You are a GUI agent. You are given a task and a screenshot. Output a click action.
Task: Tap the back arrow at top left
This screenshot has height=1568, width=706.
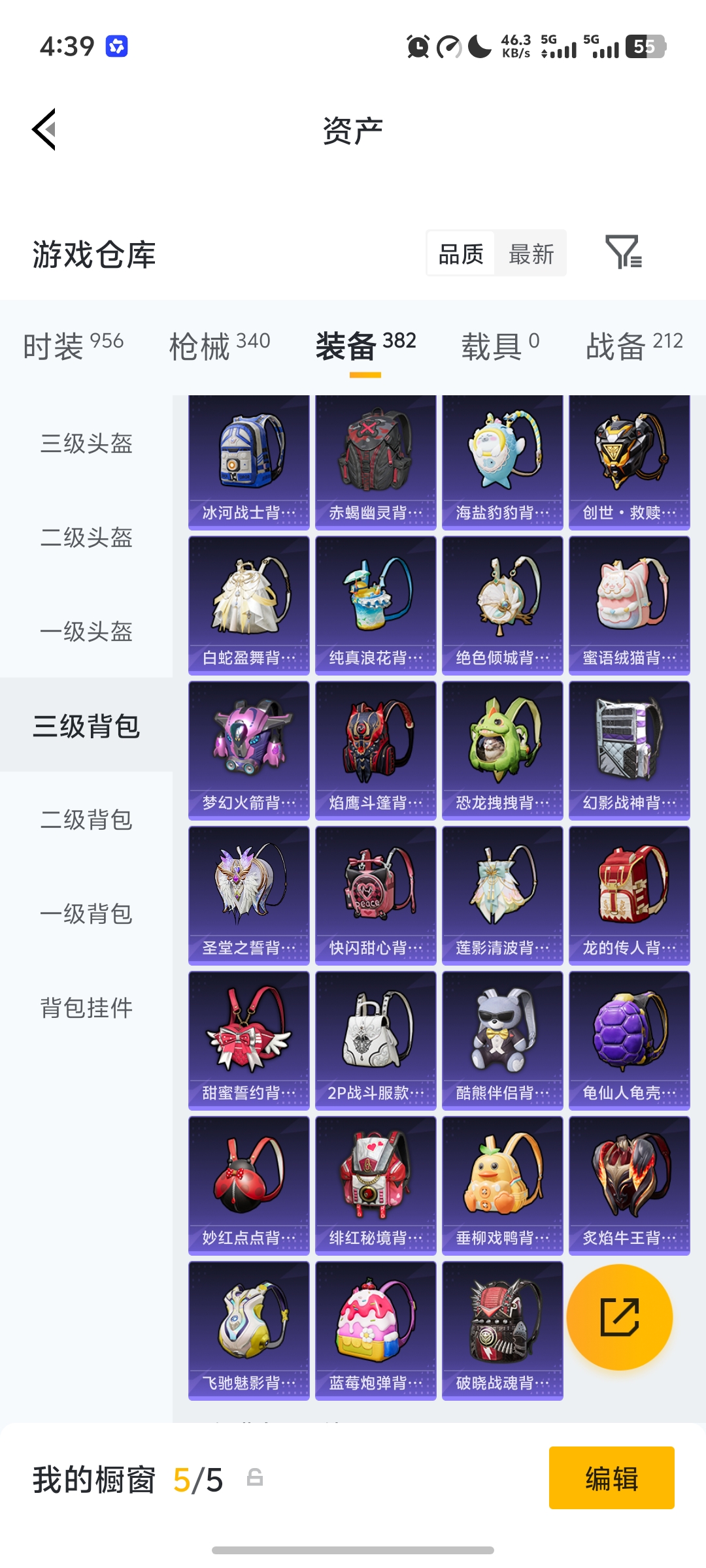click(x=44, y=129)
